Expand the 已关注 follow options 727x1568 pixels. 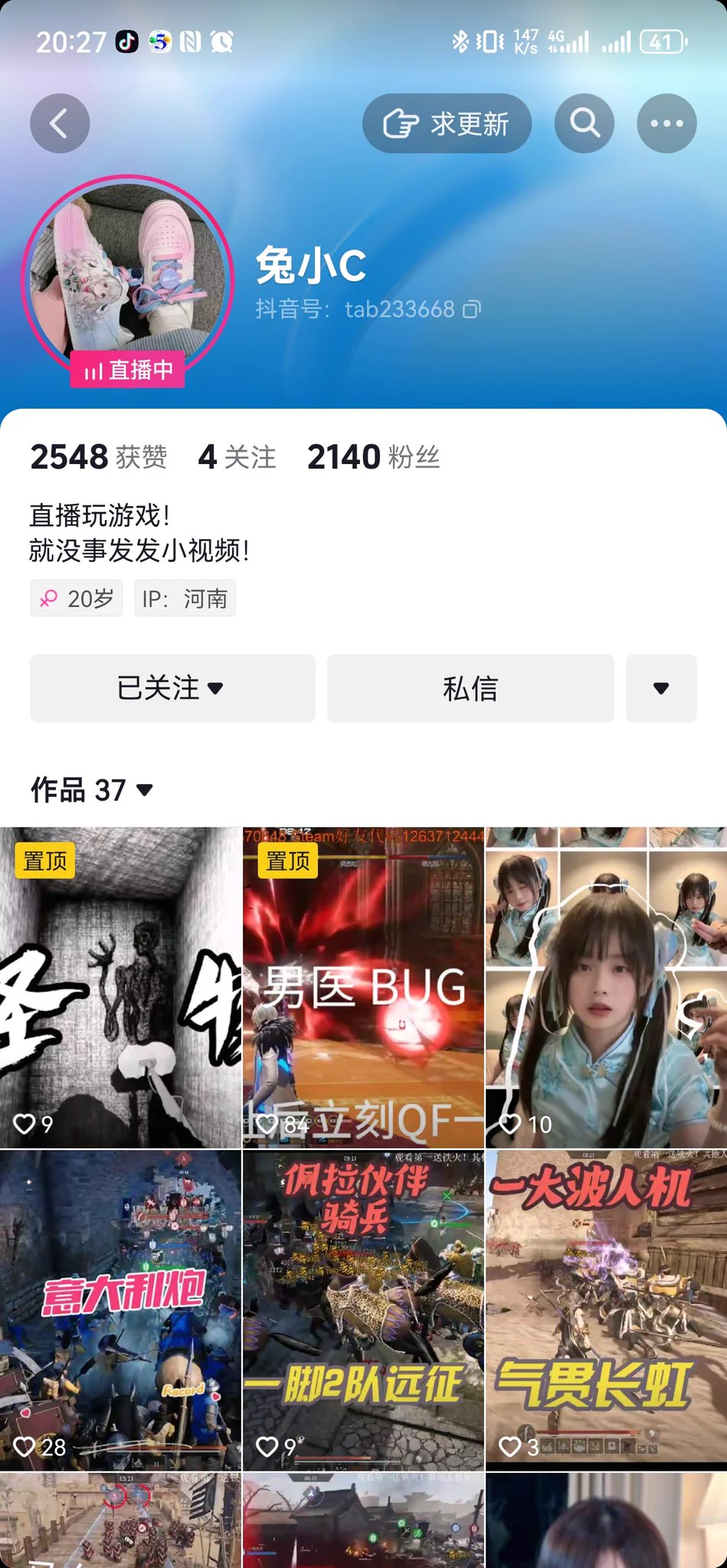point(172,688)
